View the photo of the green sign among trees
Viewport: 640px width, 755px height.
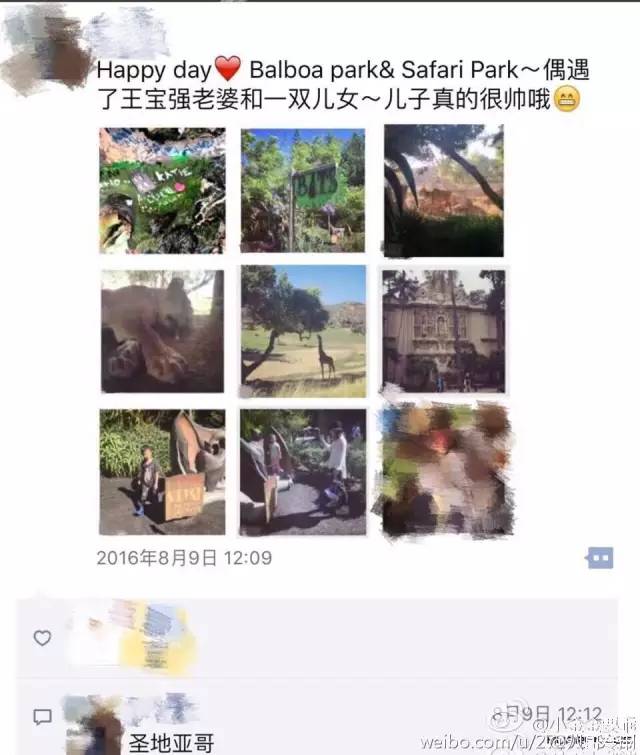click(303, 190)
